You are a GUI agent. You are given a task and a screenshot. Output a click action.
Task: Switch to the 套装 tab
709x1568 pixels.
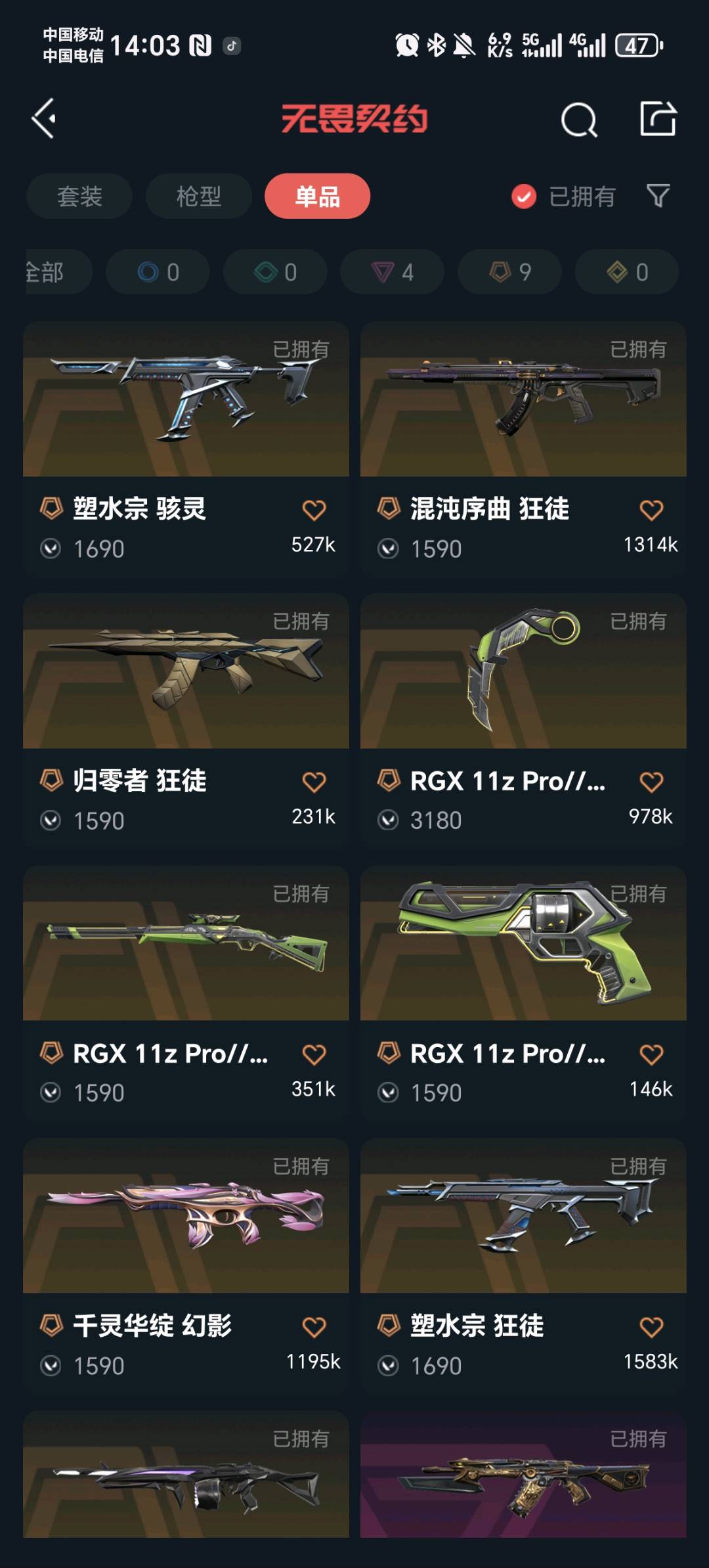(x=79, y=196)
